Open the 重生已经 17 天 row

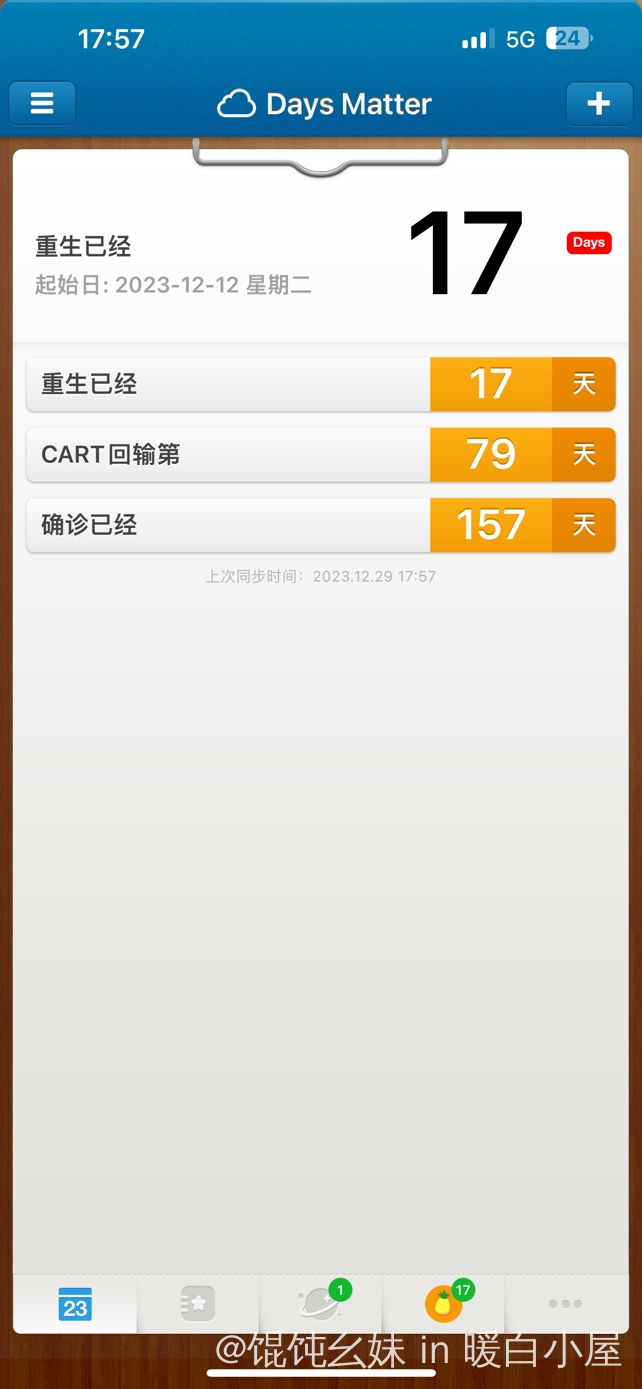coord(320,384)
